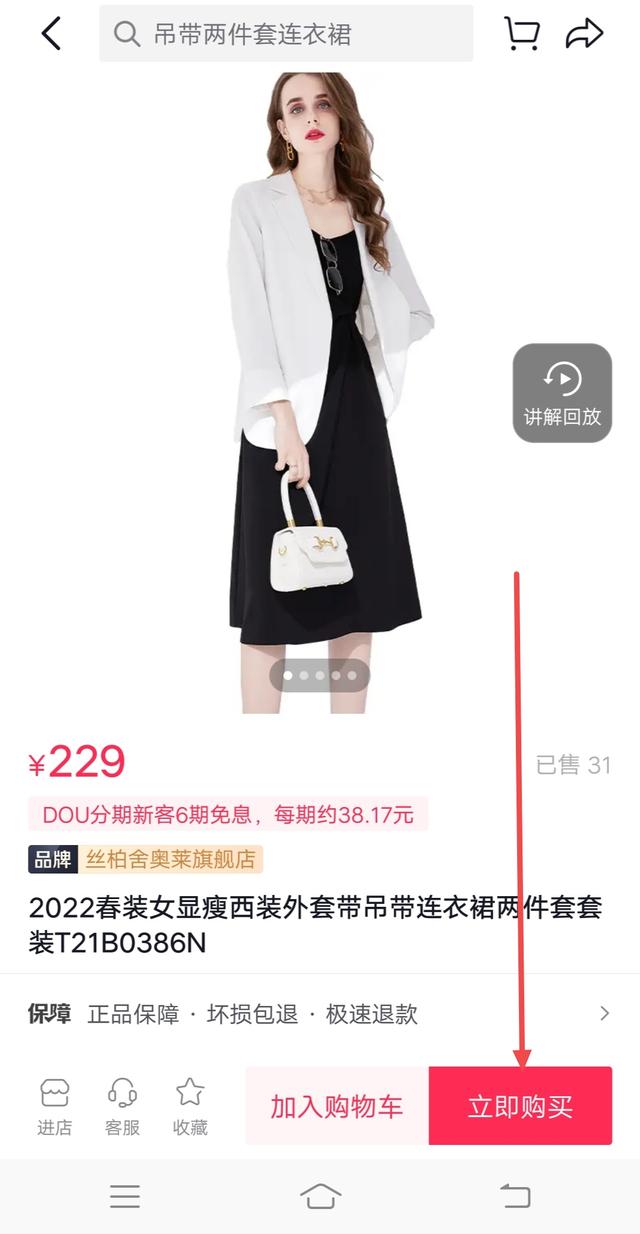Contact 客服 customer service
The height and width of the screenshot is (1234, 640).
pos(122,1105)
